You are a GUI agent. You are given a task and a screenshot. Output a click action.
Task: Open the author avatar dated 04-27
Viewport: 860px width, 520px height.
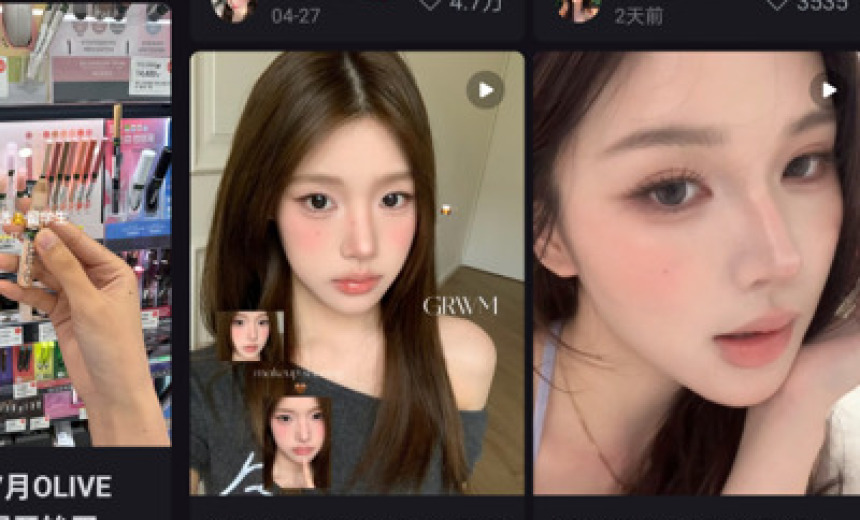(x=233, y=8)
